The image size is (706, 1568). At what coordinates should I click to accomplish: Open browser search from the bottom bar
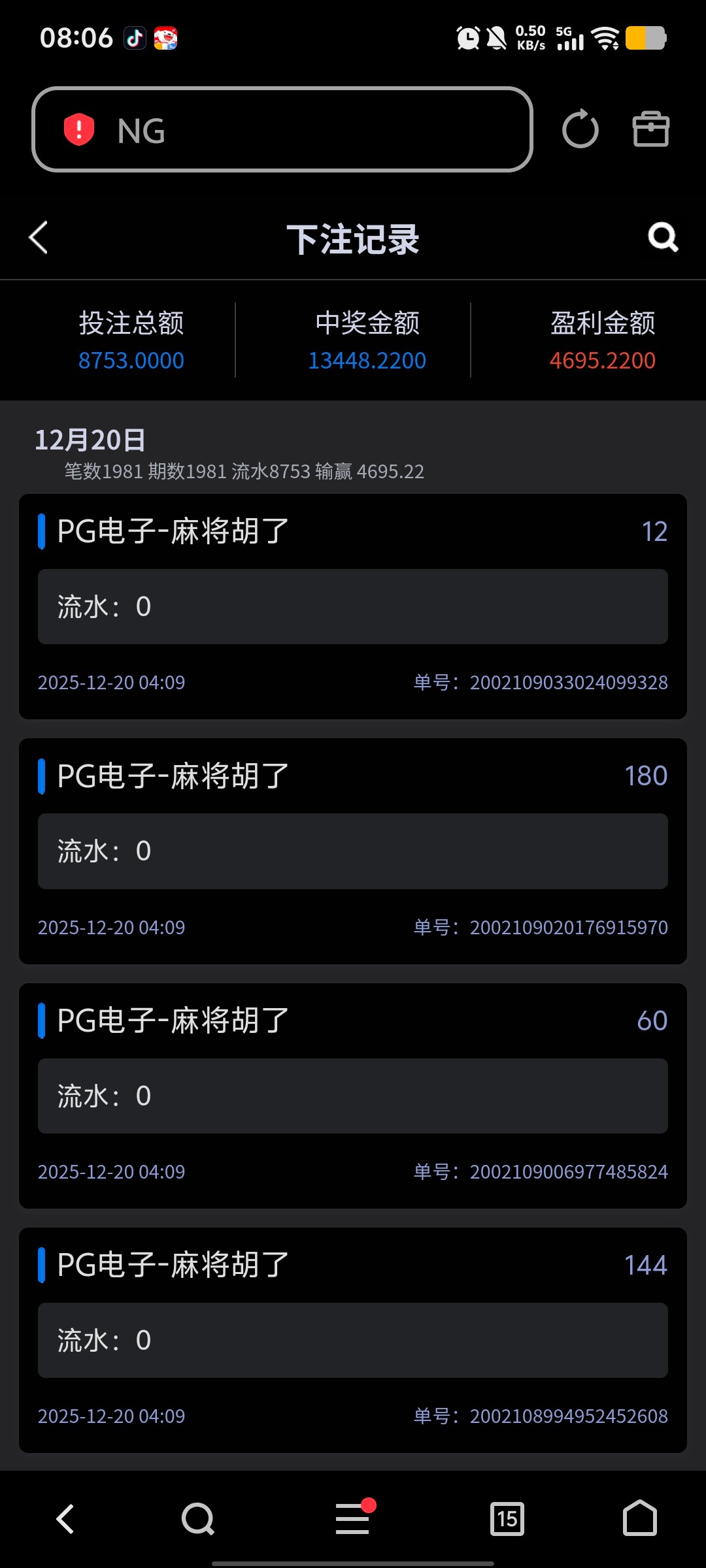pyautogui.click(x=197, y=1519)
